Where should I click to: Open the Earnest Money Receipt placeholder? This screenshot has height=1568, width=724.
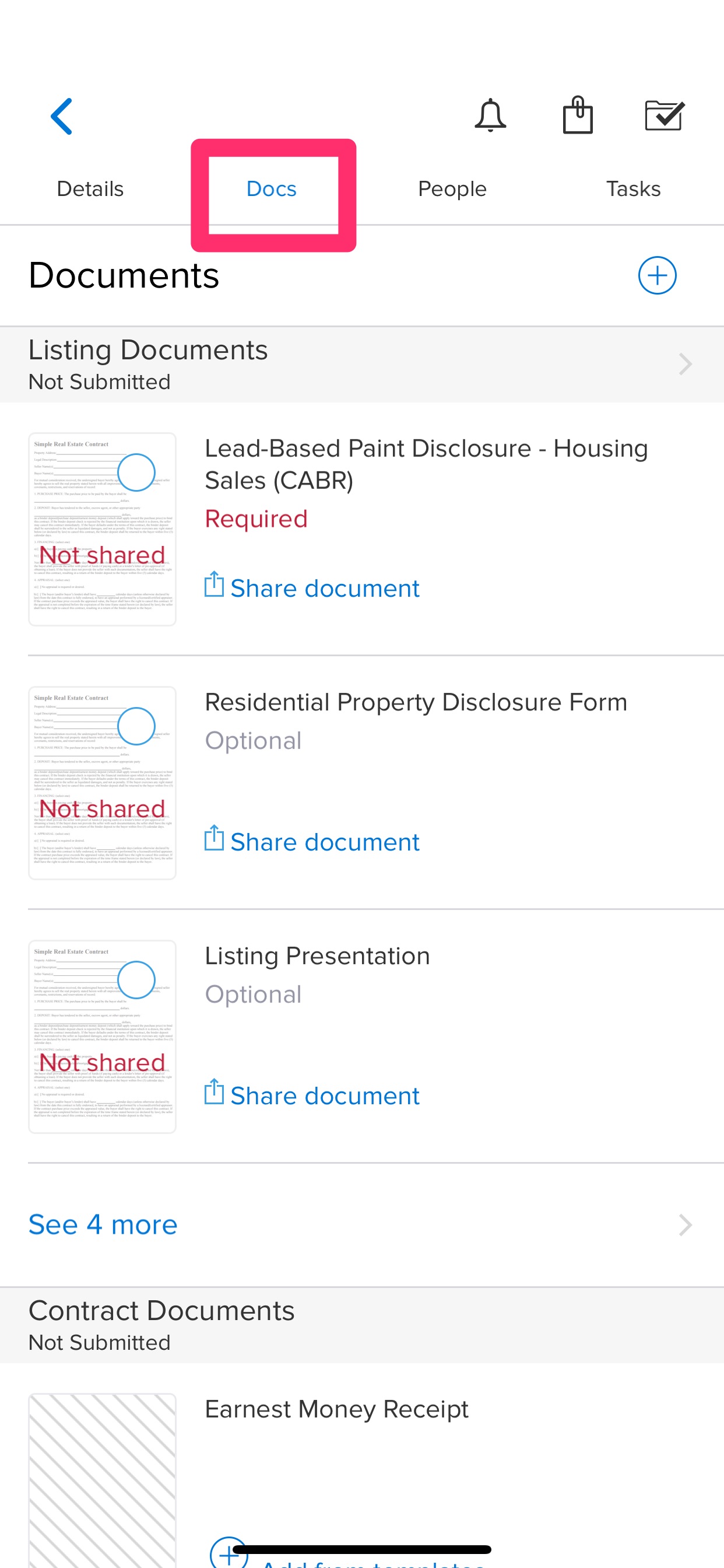pyautogui.click(x=102, y=1479)
